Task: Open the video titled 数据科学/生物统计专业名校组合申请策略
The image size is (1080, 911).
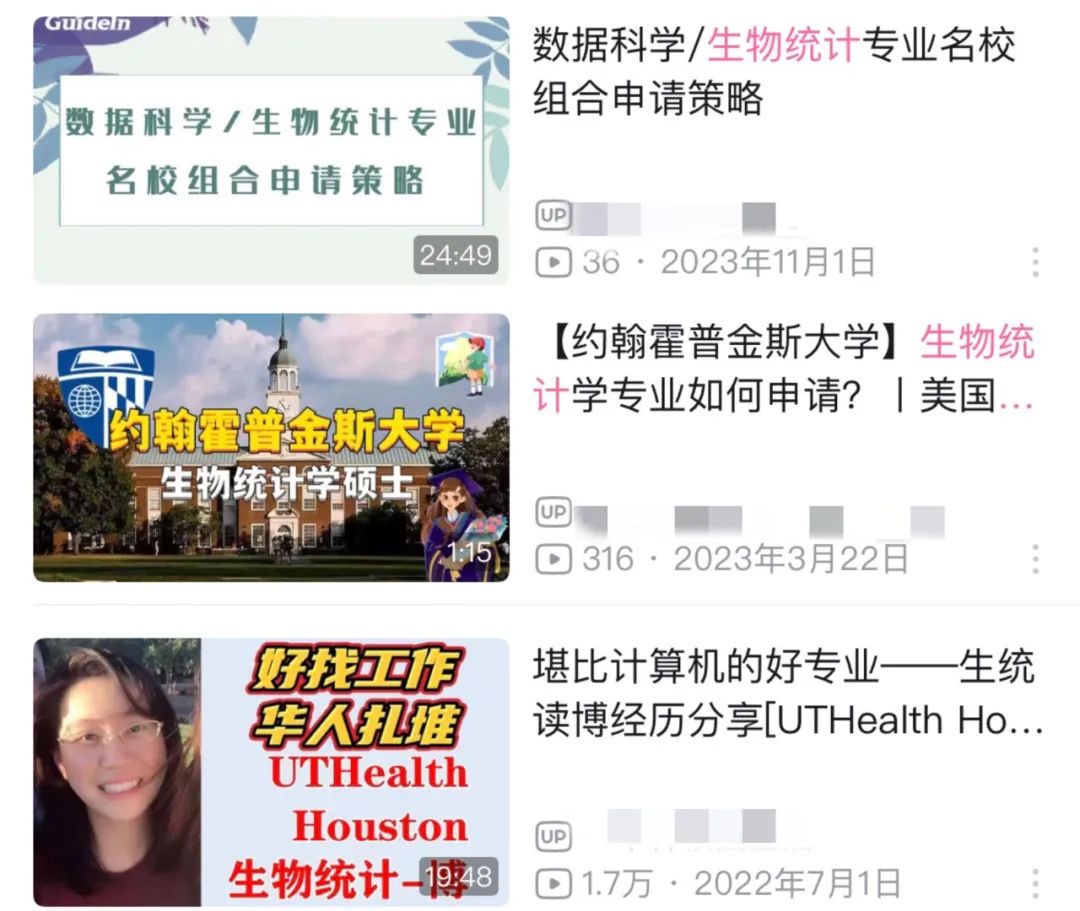Action: pyautogui.click(x=773, y=72)
